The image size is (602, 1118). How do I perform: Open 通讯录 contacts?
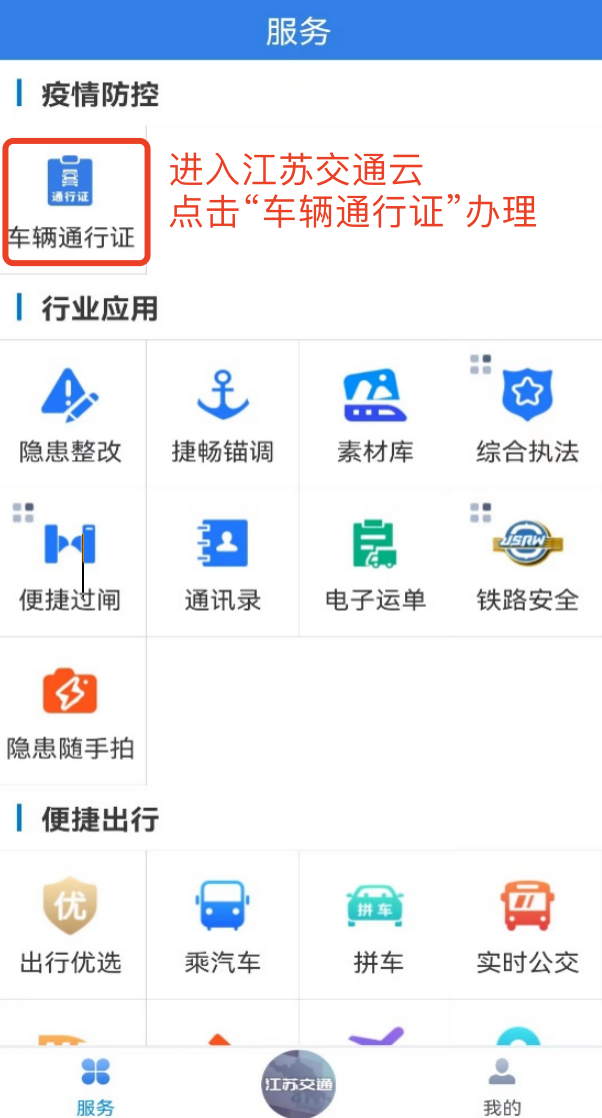tap(222, 562)
